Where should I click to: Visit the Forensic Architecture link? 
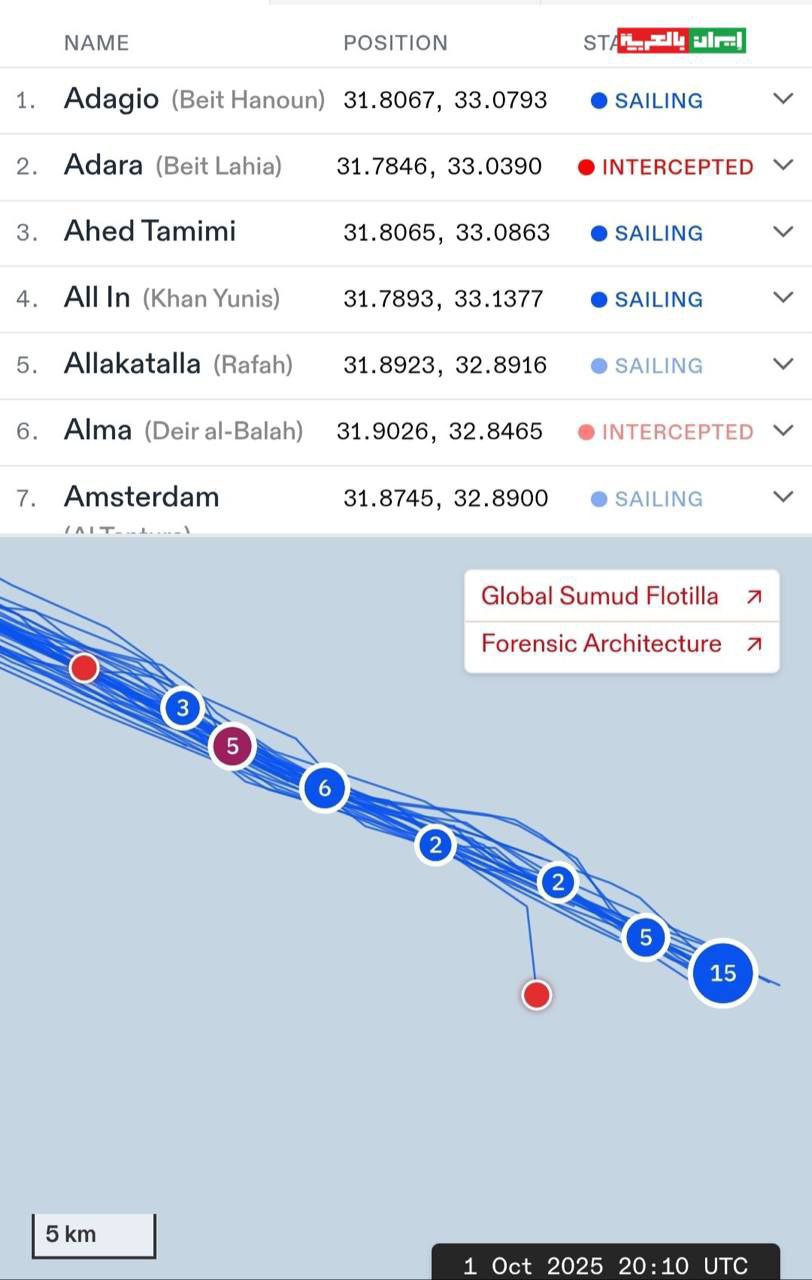(x=621, y=643)
